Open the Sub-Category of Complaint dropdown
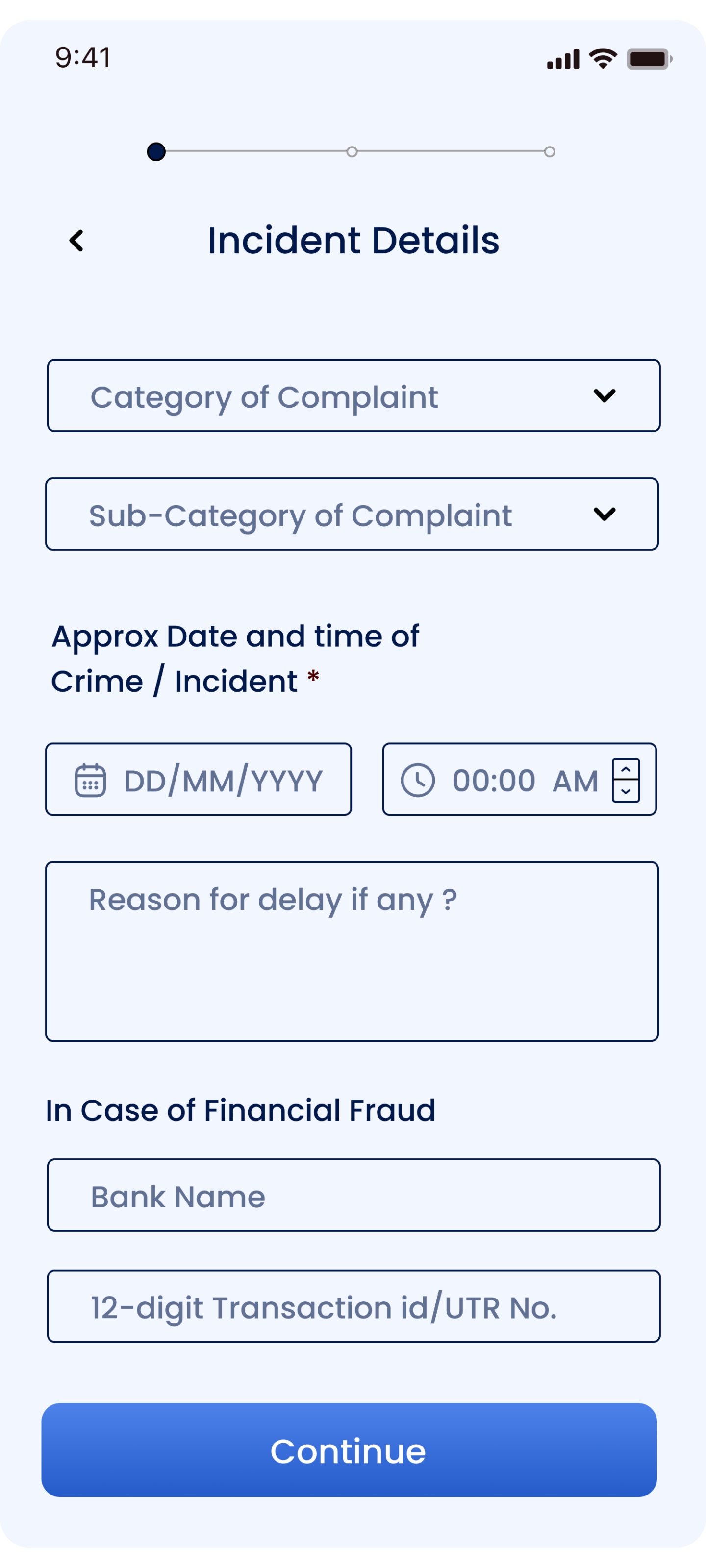 coord(352,514)
